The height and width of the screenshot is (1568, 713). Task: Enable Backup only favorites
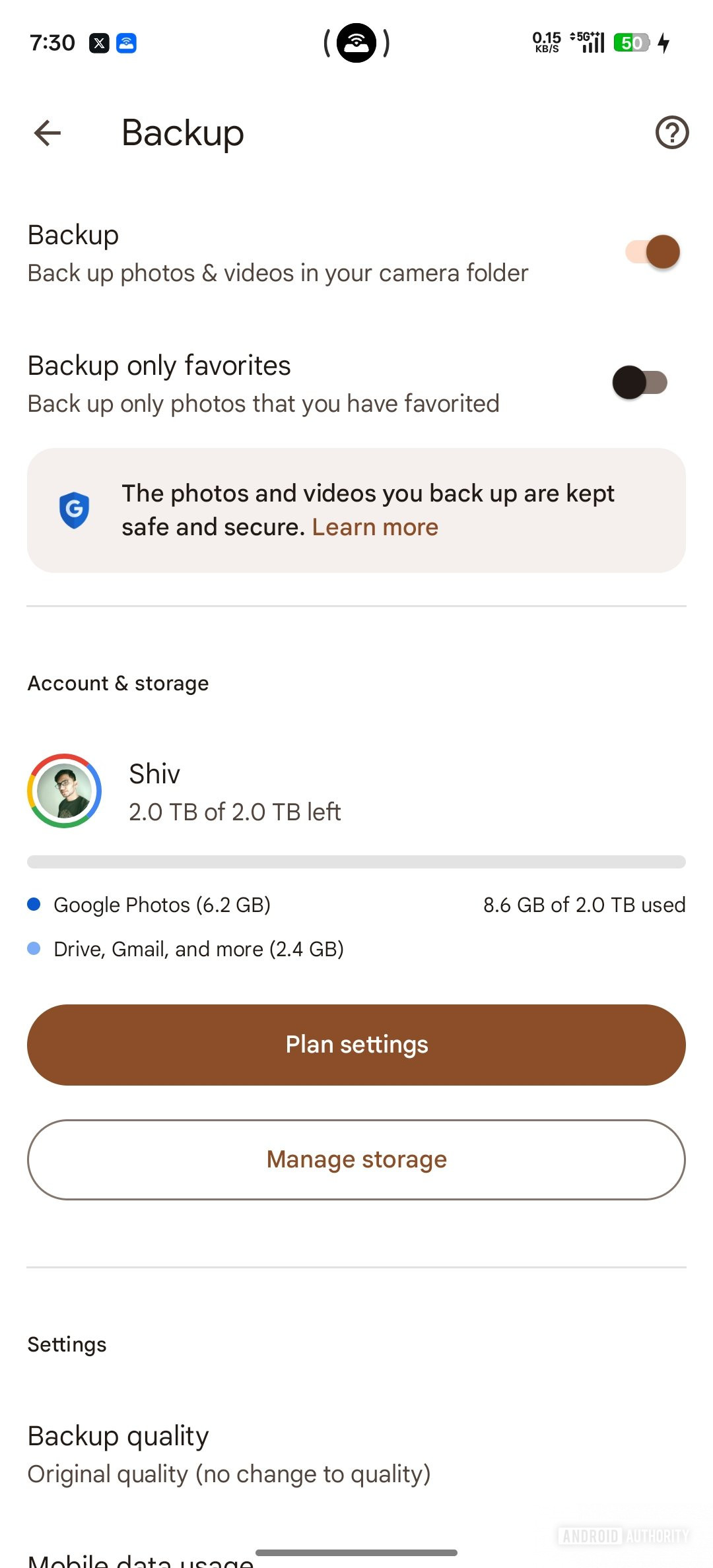point(639,382)
